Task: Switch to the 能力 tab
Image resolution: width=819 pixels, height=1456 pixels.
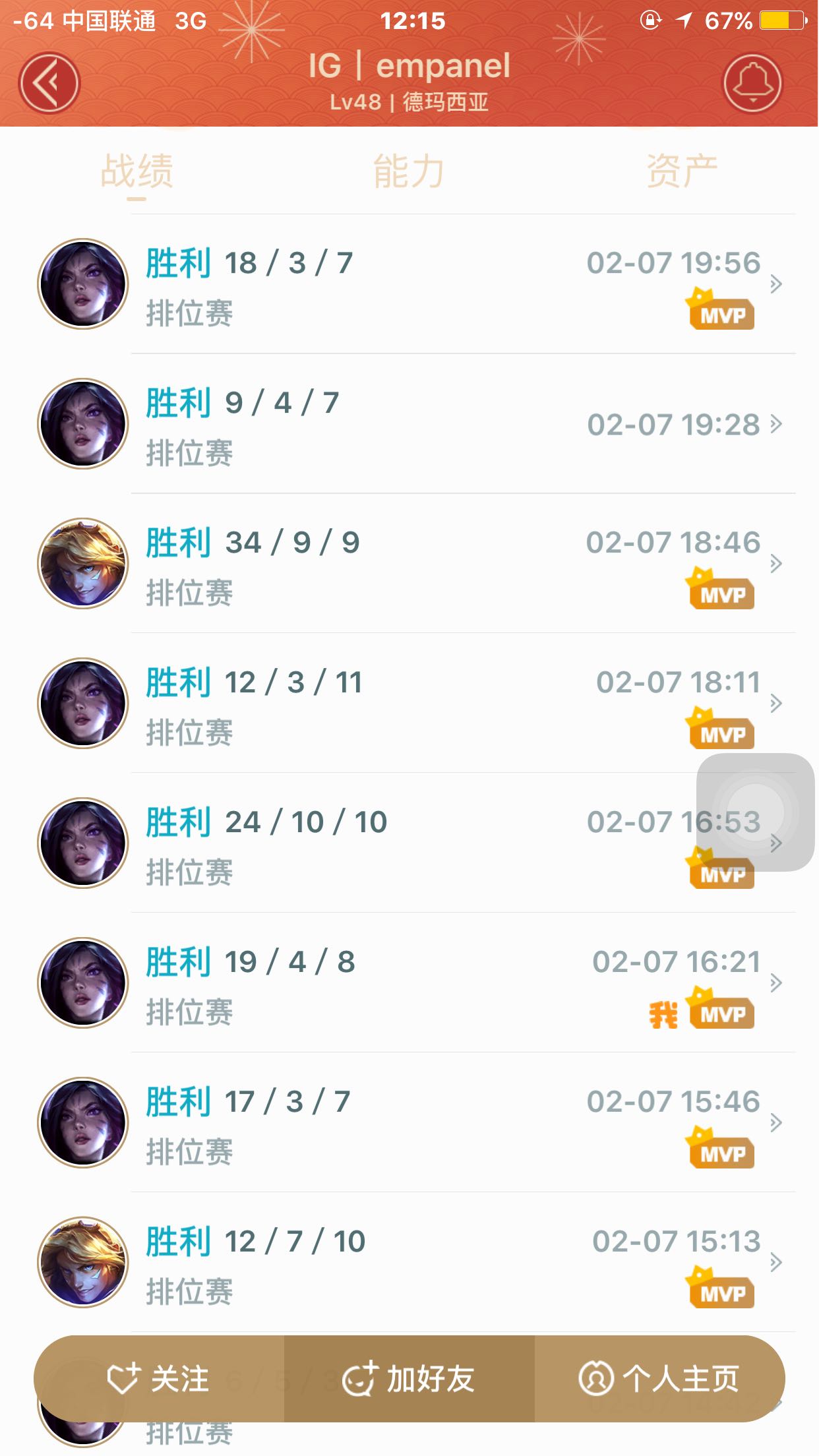Action: (x=409, y=171)
